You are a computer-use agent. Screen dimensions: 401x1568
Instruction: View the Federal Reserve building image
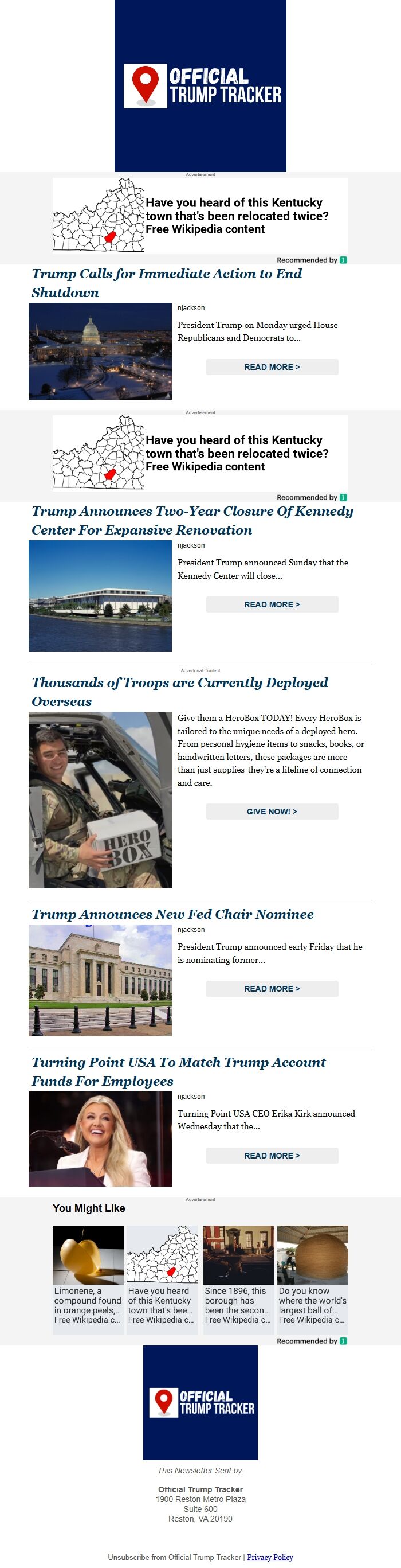(100, 980)
